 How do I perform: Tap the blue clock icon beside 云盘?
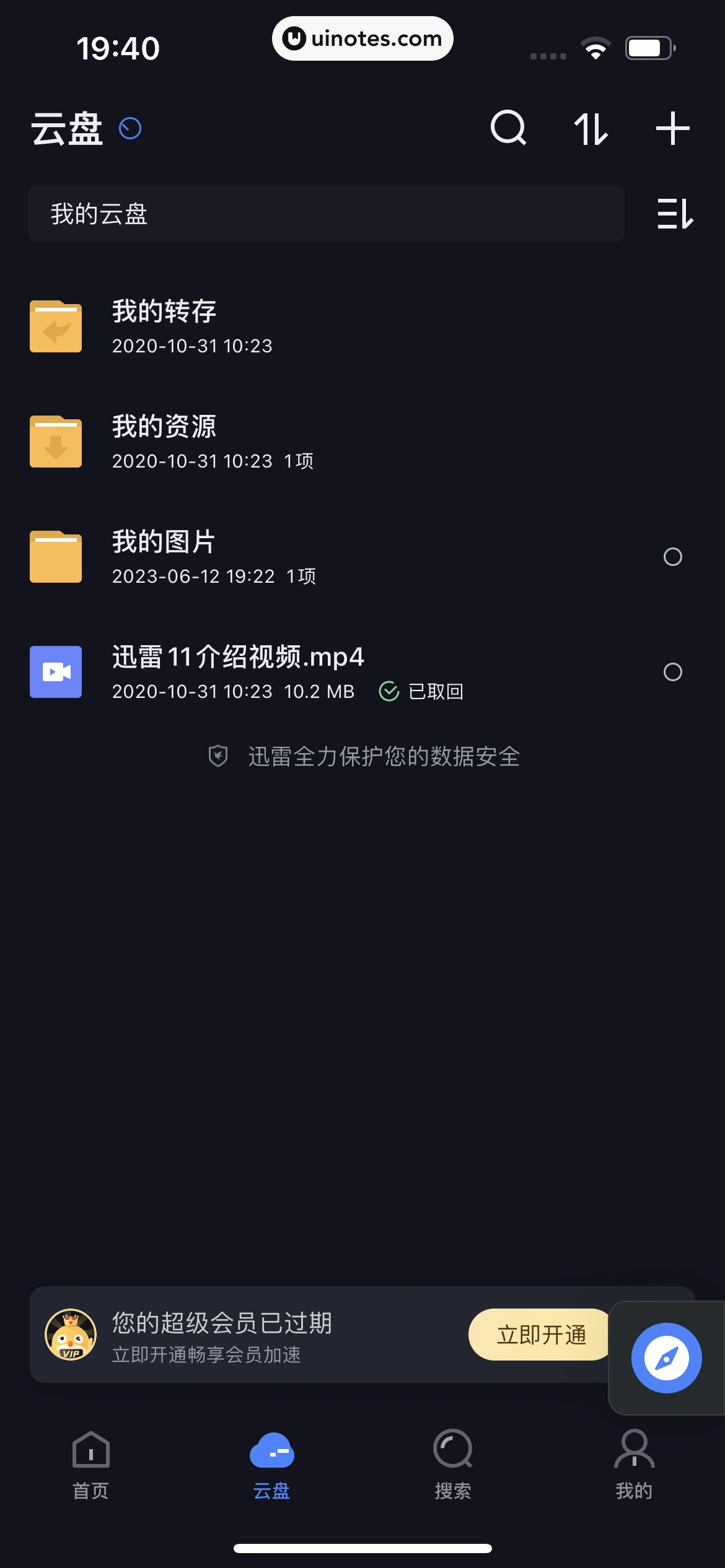[130, 129]
